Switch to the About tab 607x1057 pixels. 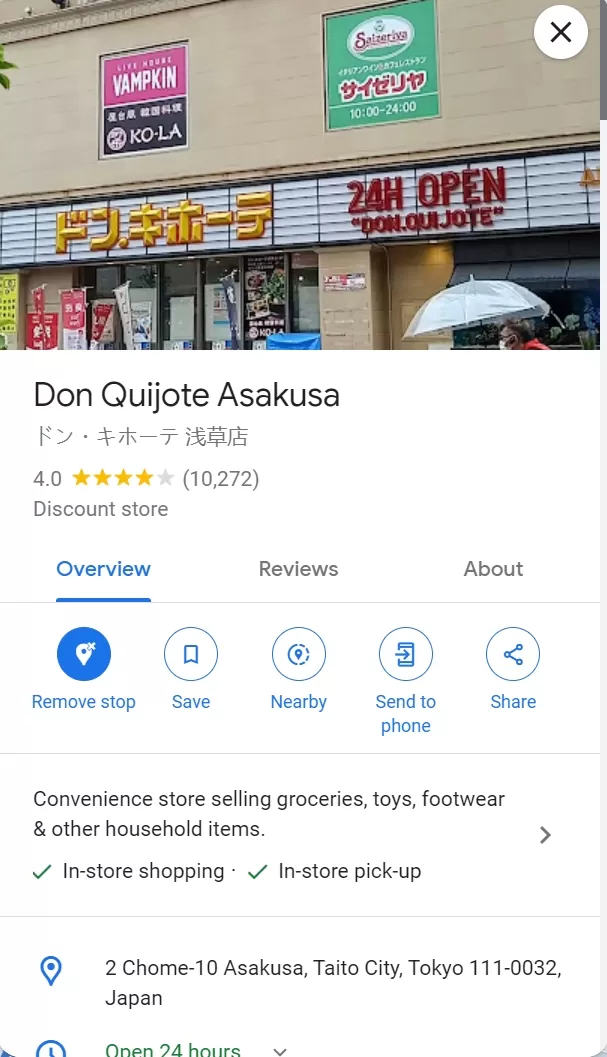tap(493, 569)
